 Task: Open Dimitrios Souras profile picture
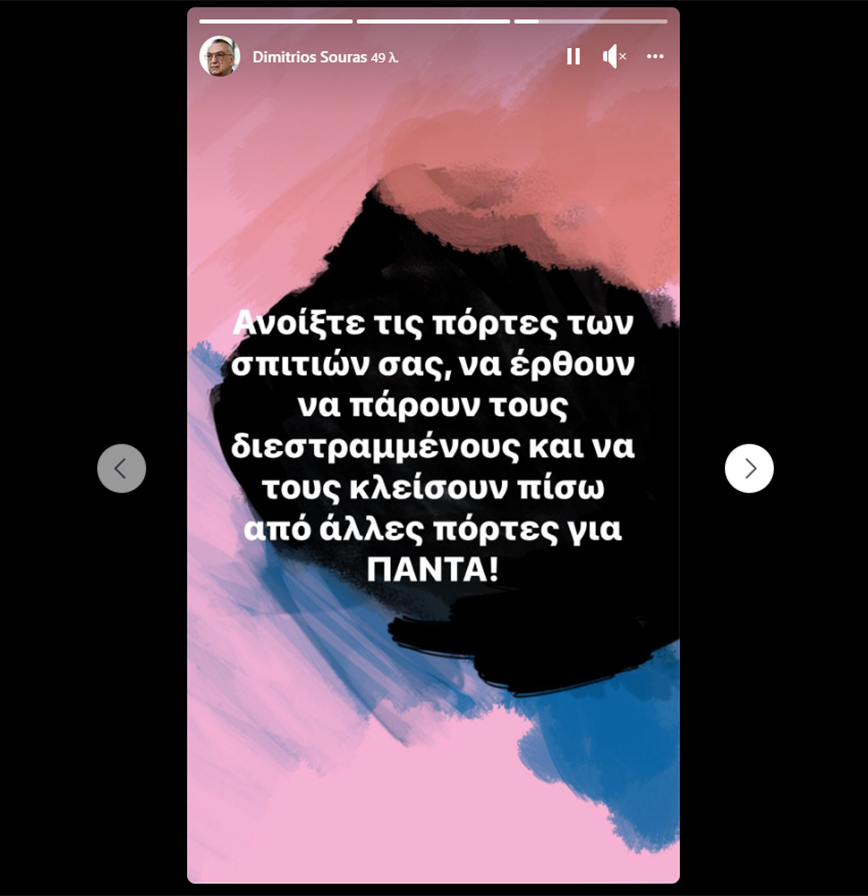click(219, 57)
